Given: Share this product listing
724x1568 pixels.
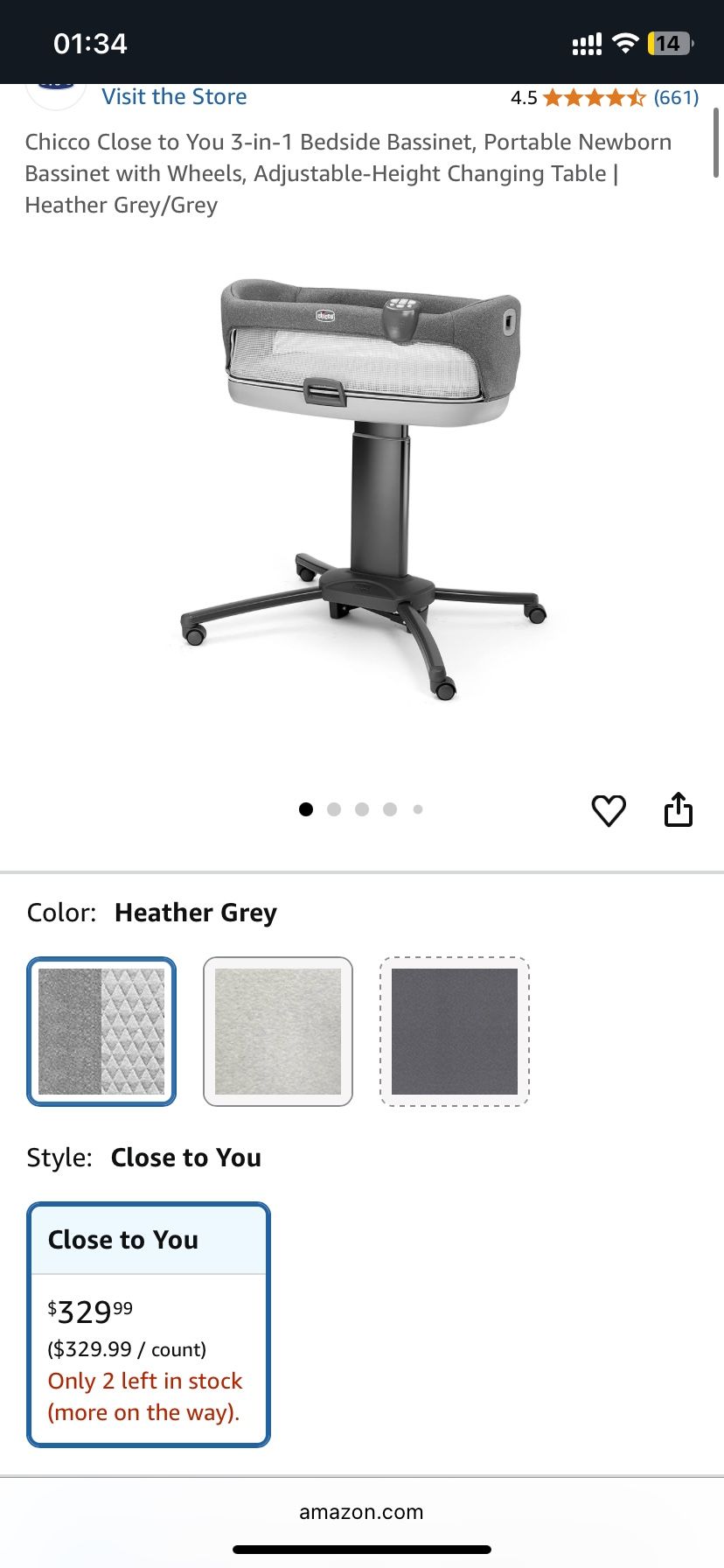Looking at the screenshot, I should 679,810.
